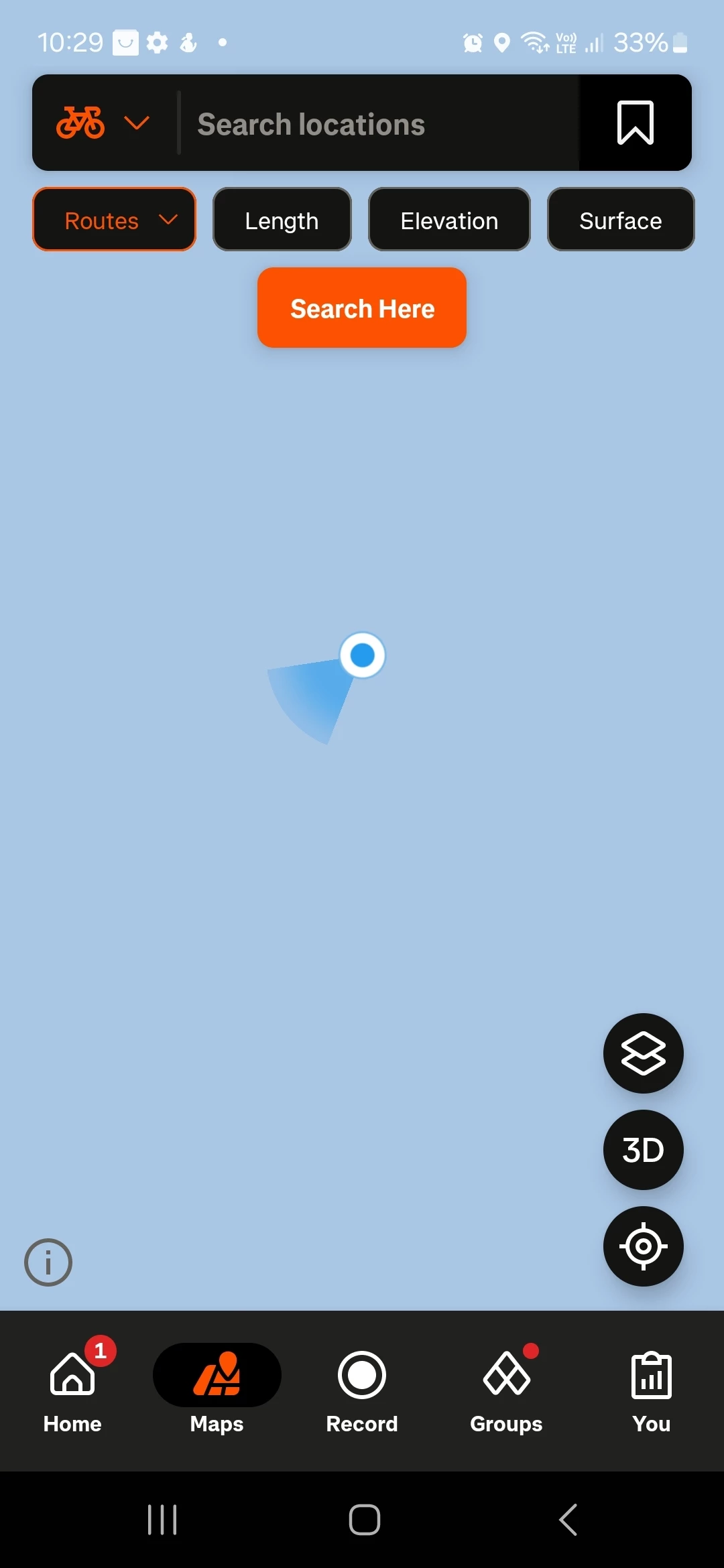Open the recent apps view

(162, 1520)
